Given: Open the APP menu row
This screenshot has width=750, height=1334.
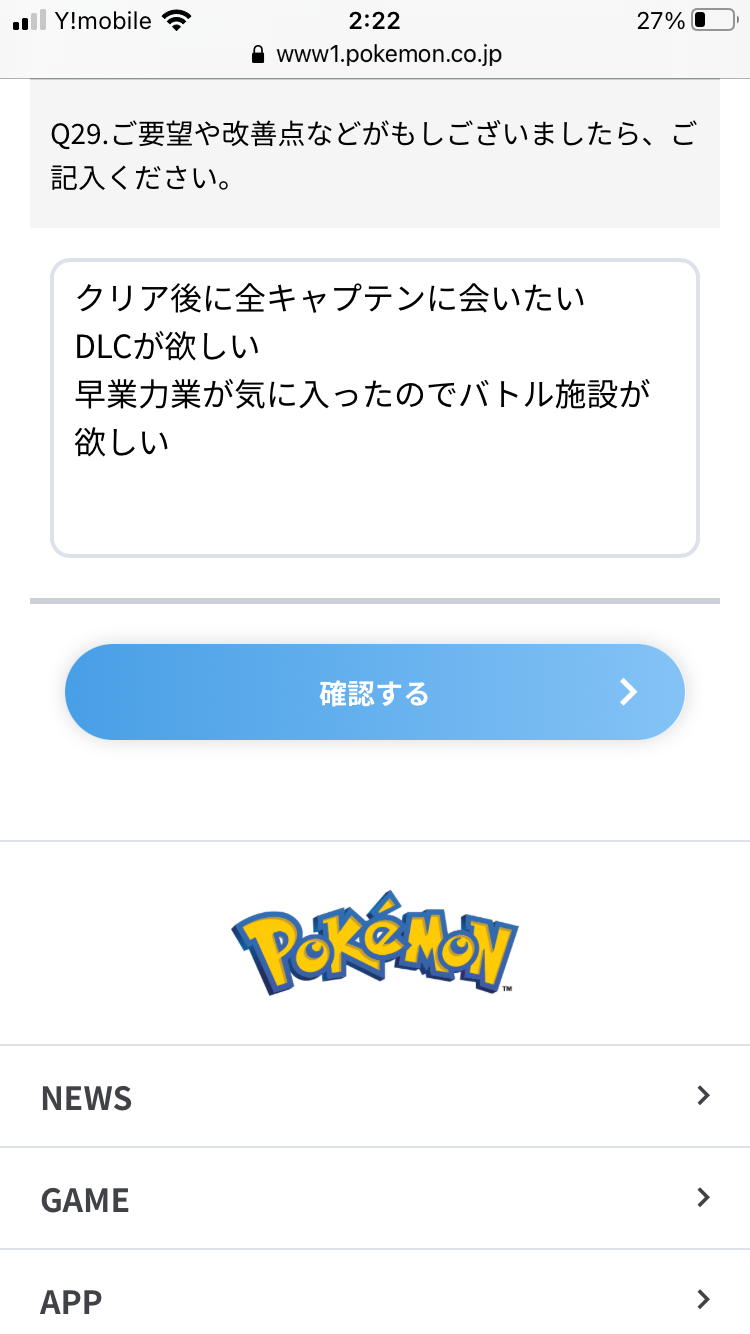Looking at the screenshot, I should (374, 1299).
